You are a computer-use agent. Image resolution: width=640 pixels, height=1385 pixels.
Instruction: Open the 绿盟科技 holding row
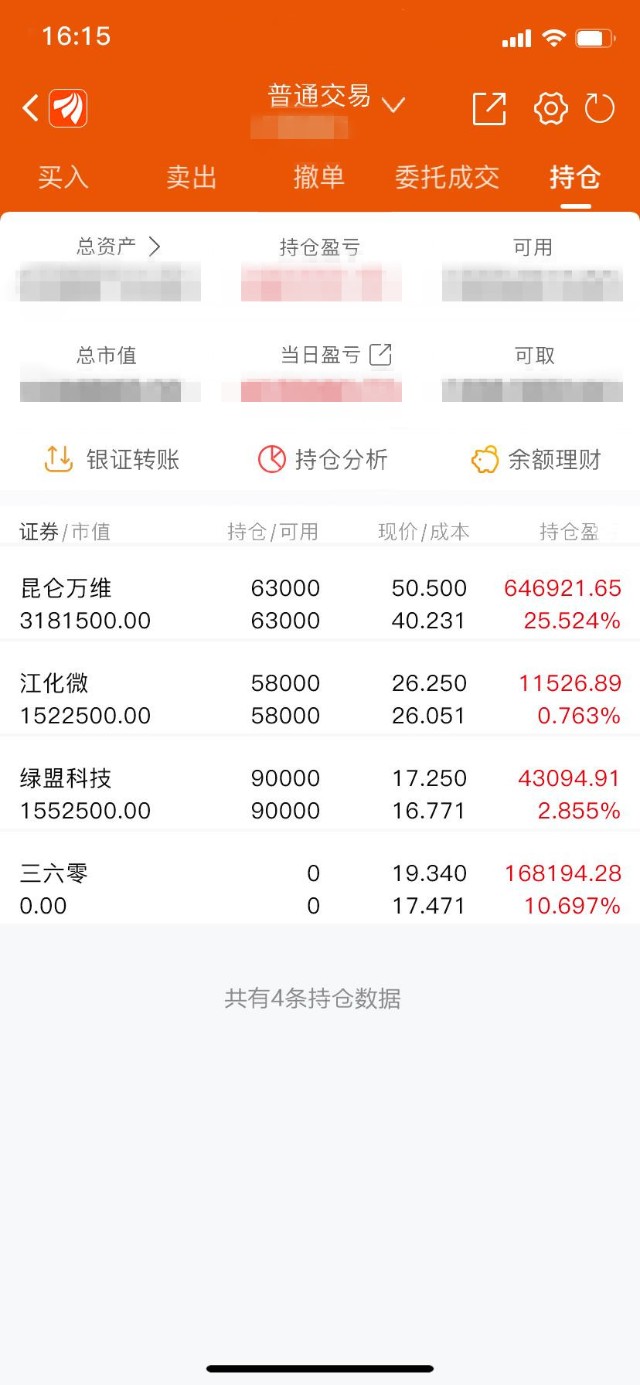click(320, 794)
